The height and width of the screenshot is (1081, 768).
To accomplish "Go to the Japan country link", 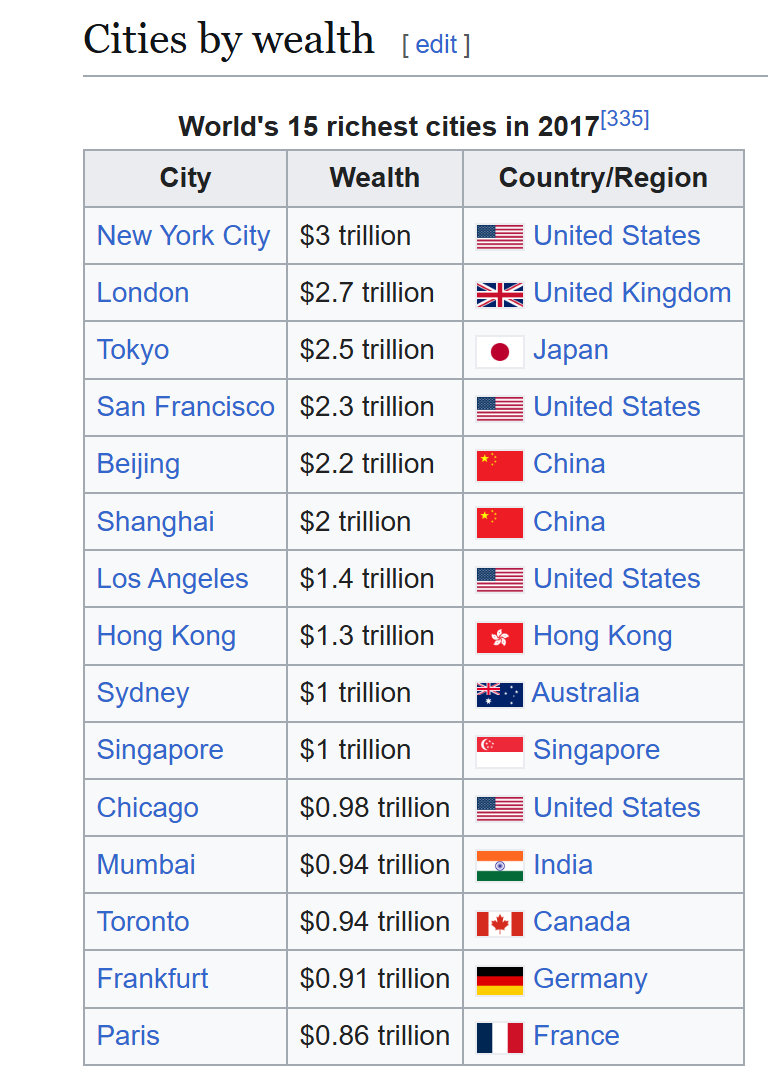I will (x=570, y=350).
